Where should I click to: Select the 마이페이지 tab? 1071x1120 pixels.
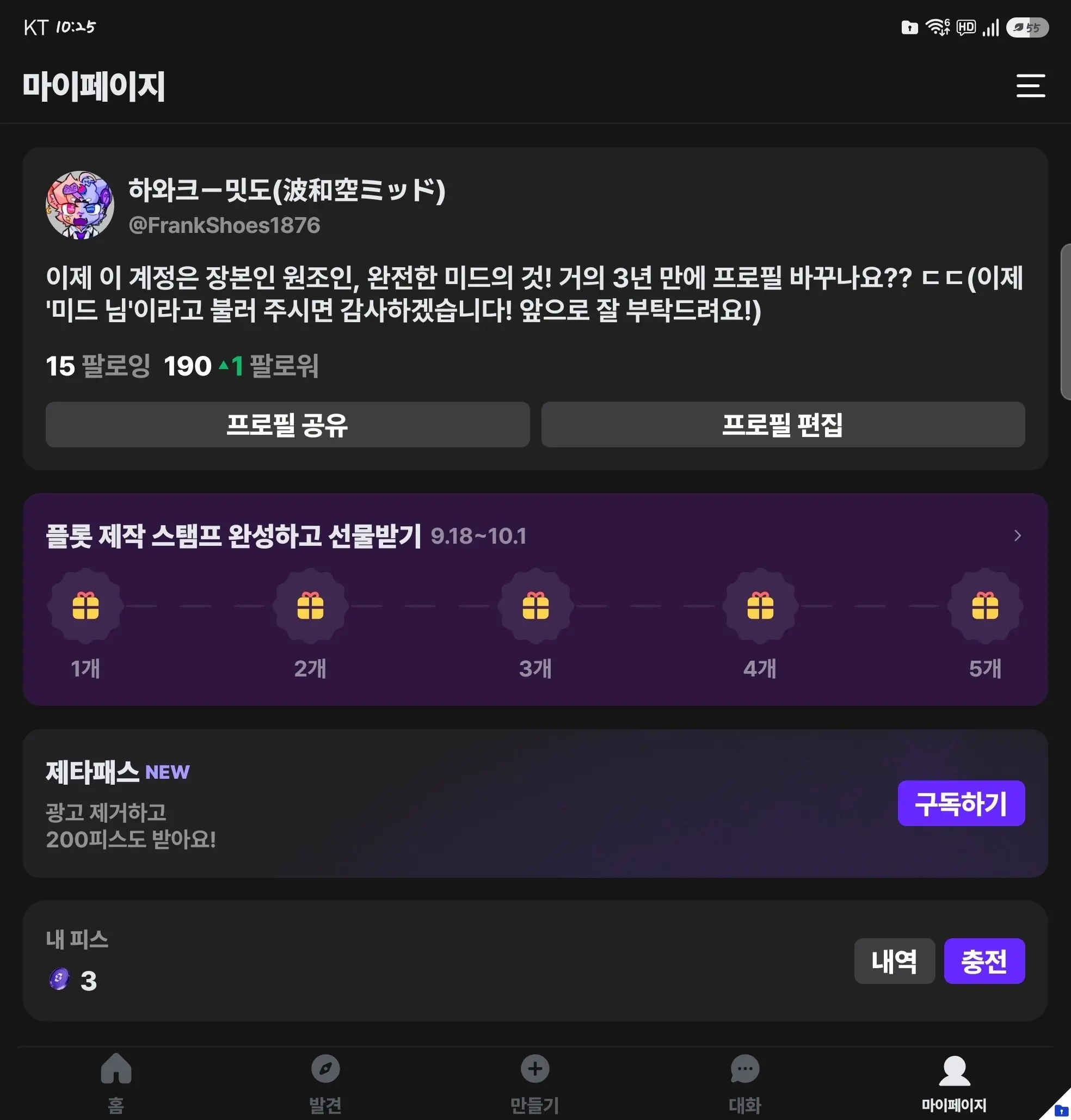point(954,1083)
